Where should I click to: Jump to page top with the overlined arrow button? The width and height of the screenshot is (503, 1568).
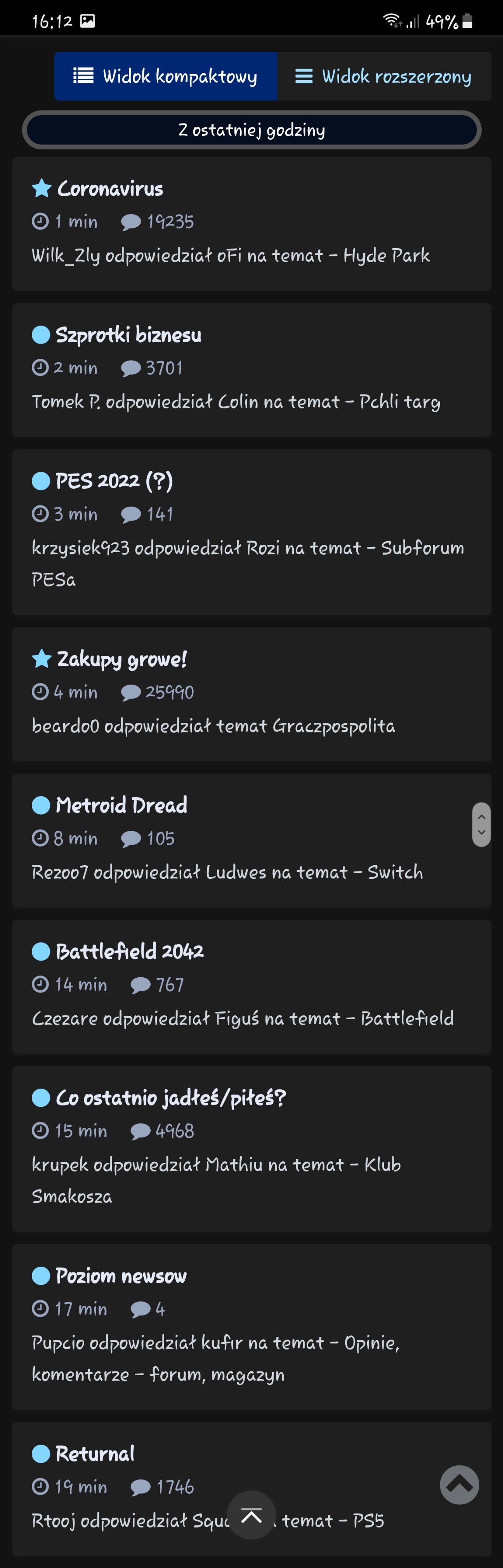tap(251, 1515)
